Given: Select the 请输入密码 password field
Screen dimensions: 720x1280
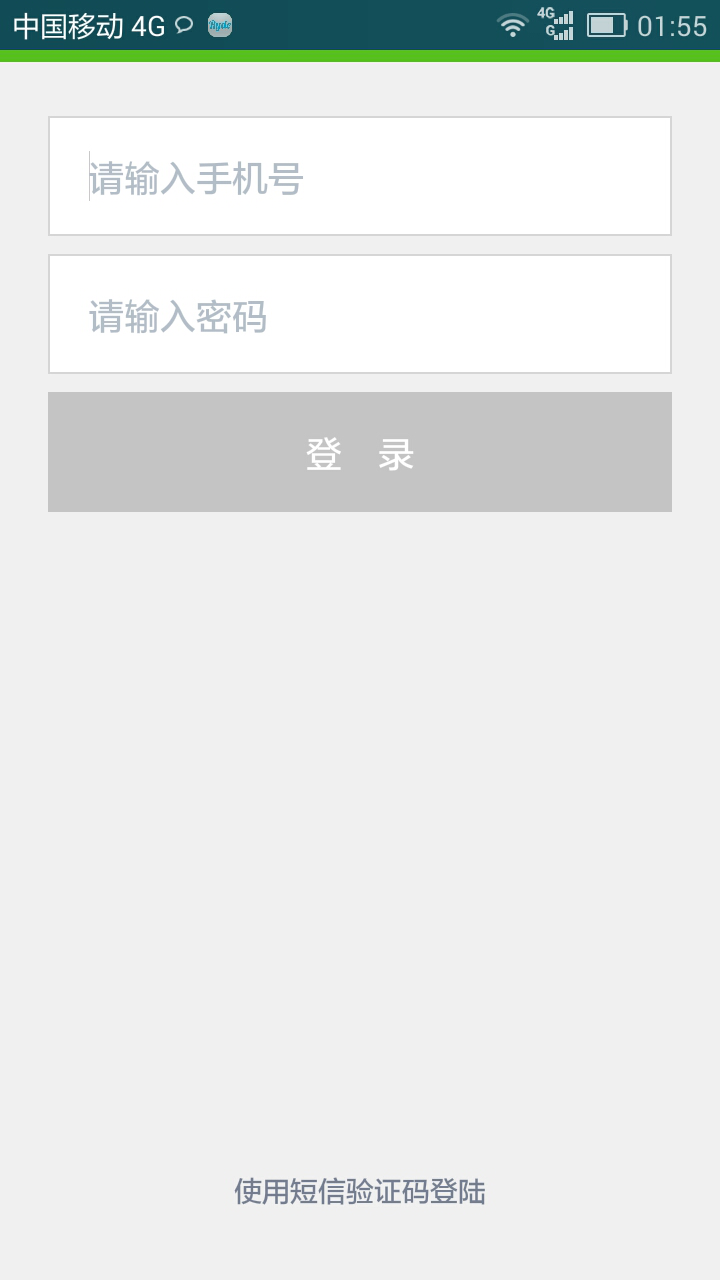Looking at the screenshot, I should click(x=360, y=313).
